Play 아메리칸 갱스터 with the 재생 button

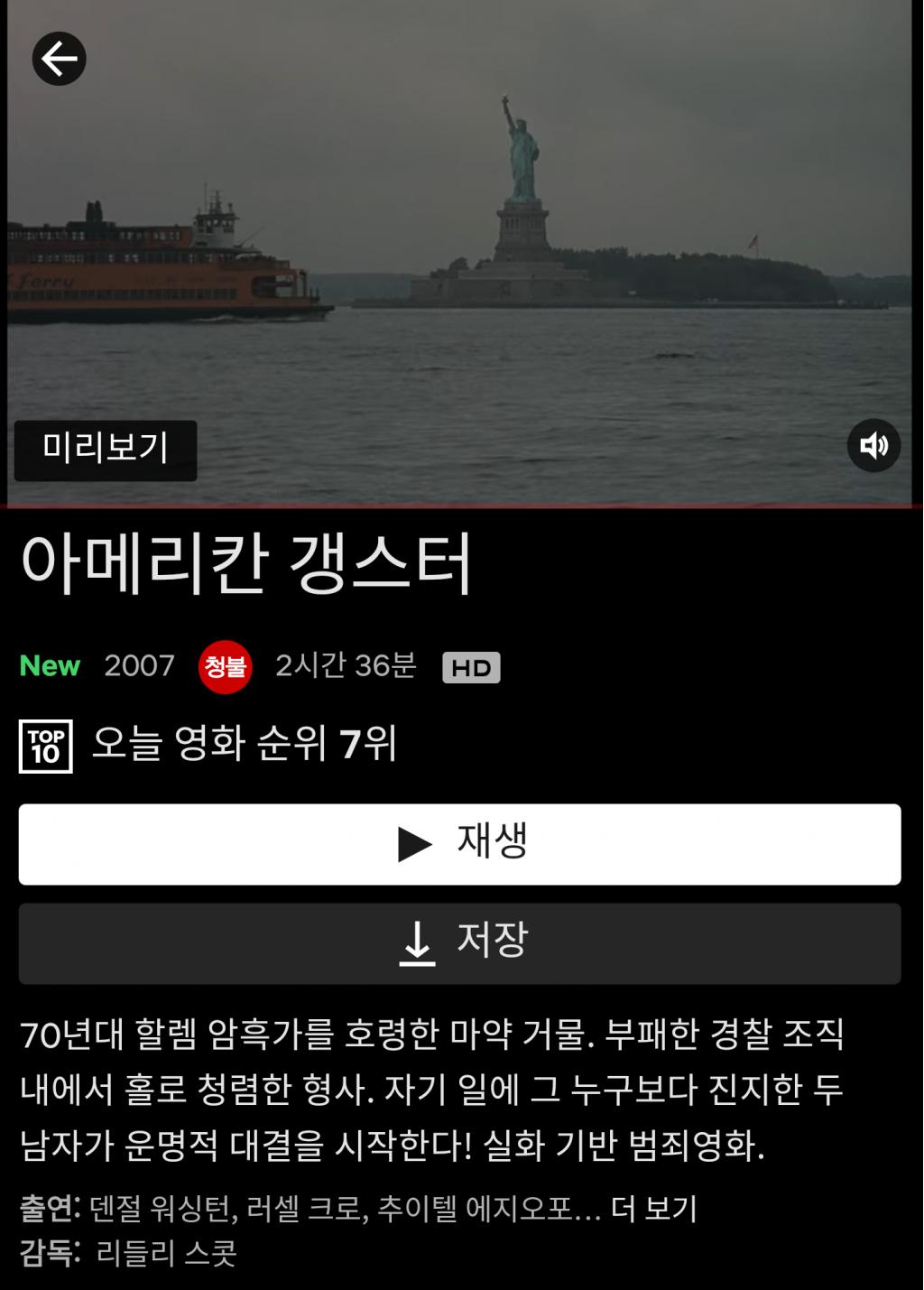click(459, 844)
